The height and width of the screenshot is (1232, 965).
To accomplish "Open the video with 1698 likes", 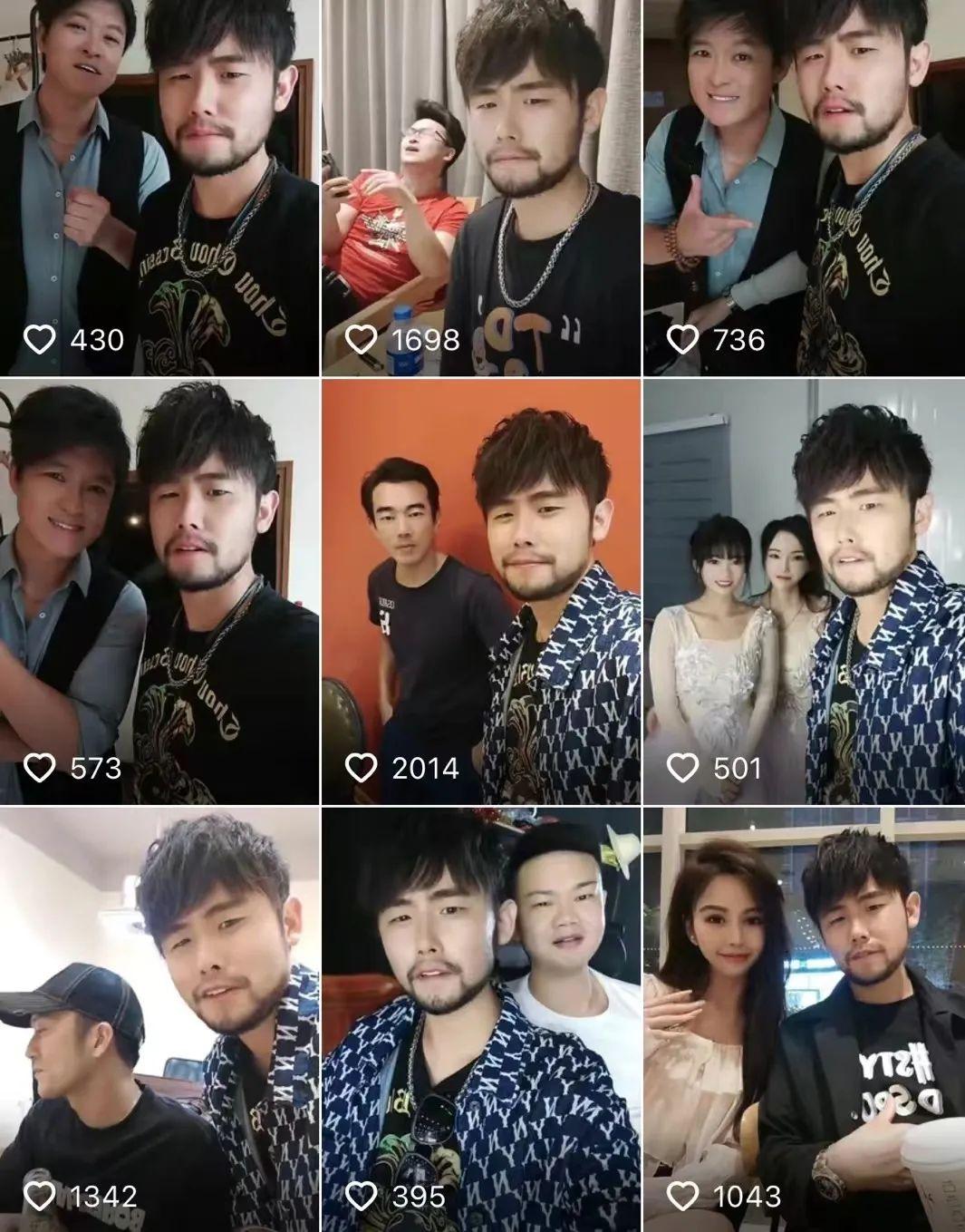I will (x=481, y=187).
